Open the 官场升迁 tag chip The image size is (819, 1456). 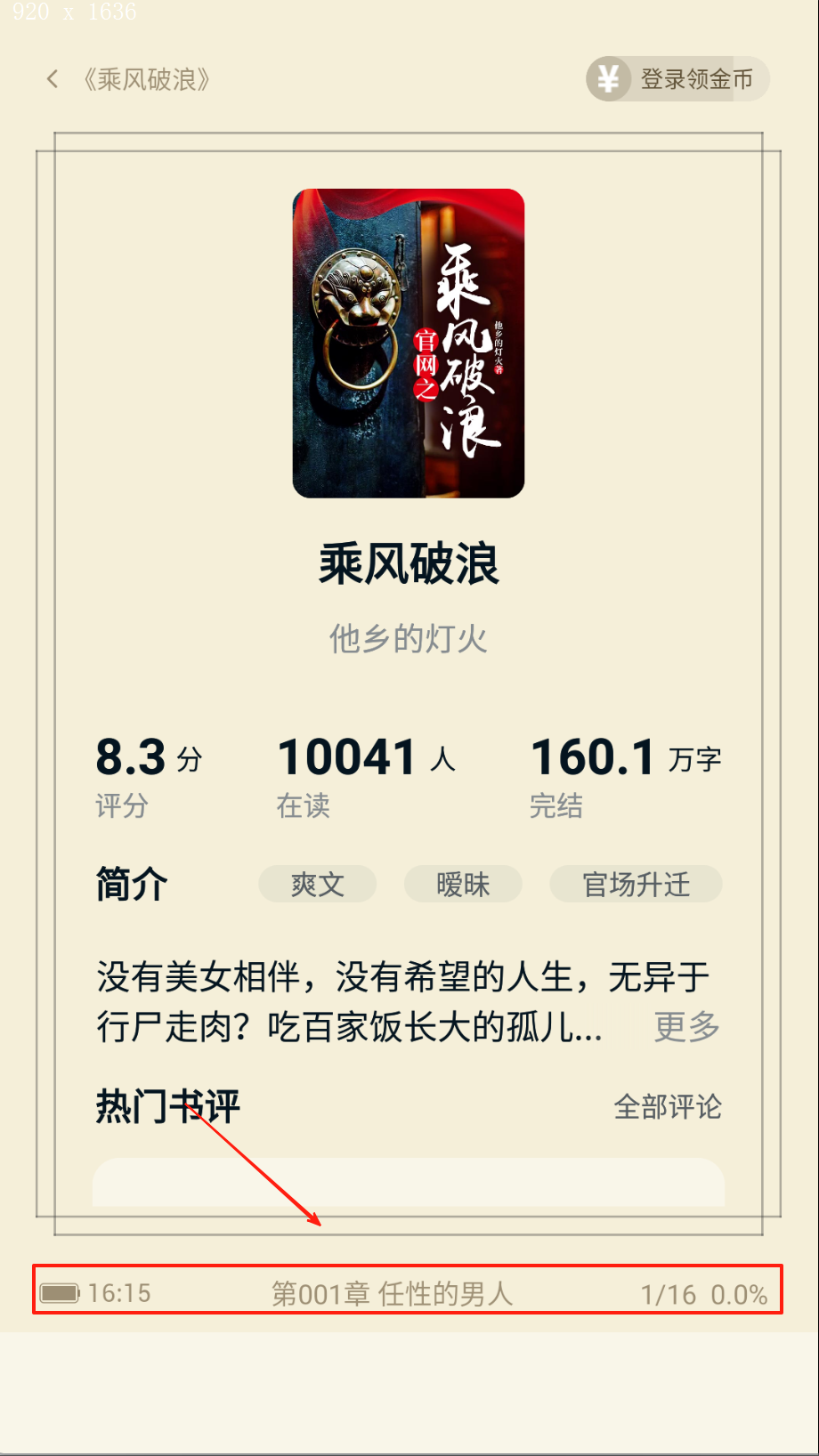636,885
